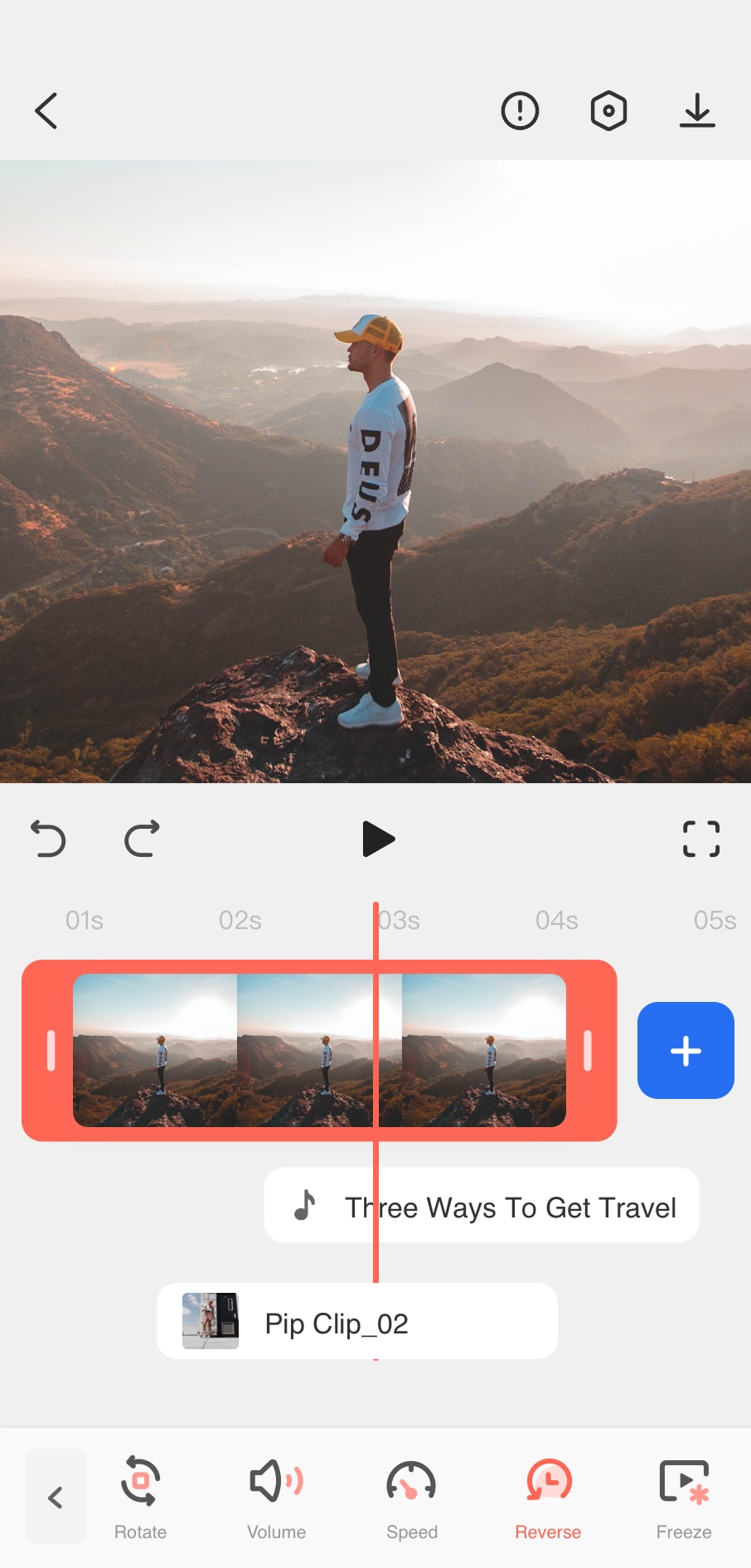Open project settings hexagon icon
This screenshot has height=1568, width=751.
(608, 111)
